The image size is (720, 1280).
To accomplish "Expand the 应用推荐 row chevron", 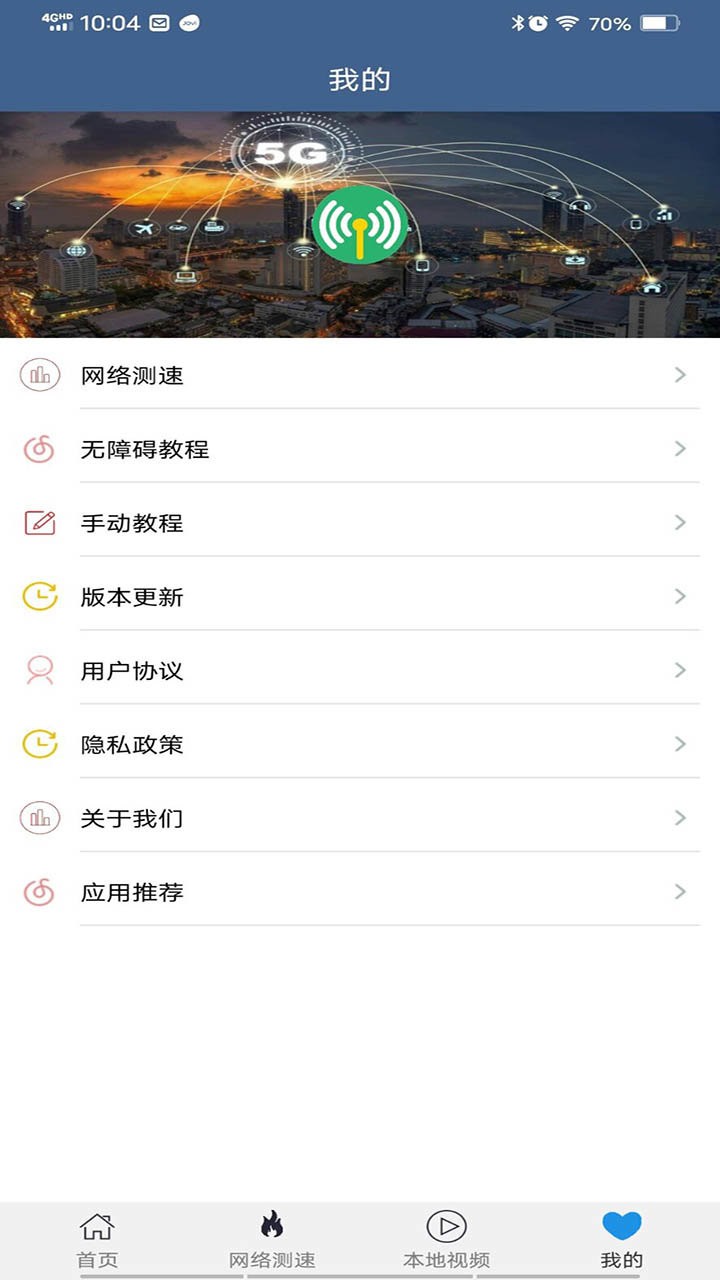I will pyautogui.click(x=681, y=892).
